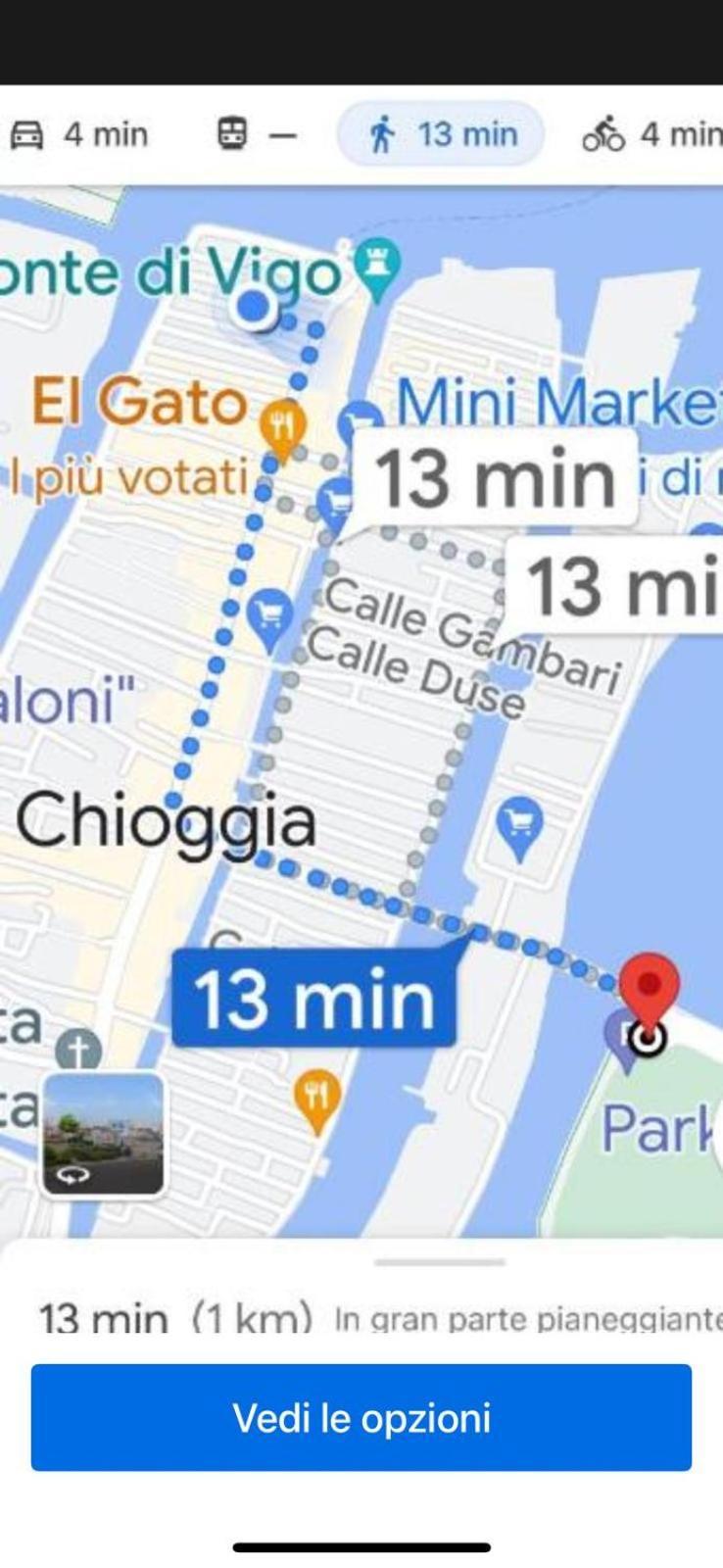The height and width of the screenshot is (1568, 723).
Task: Open the Mini Market shop pin
Action: pyautogui.click(x=359, y=422)
